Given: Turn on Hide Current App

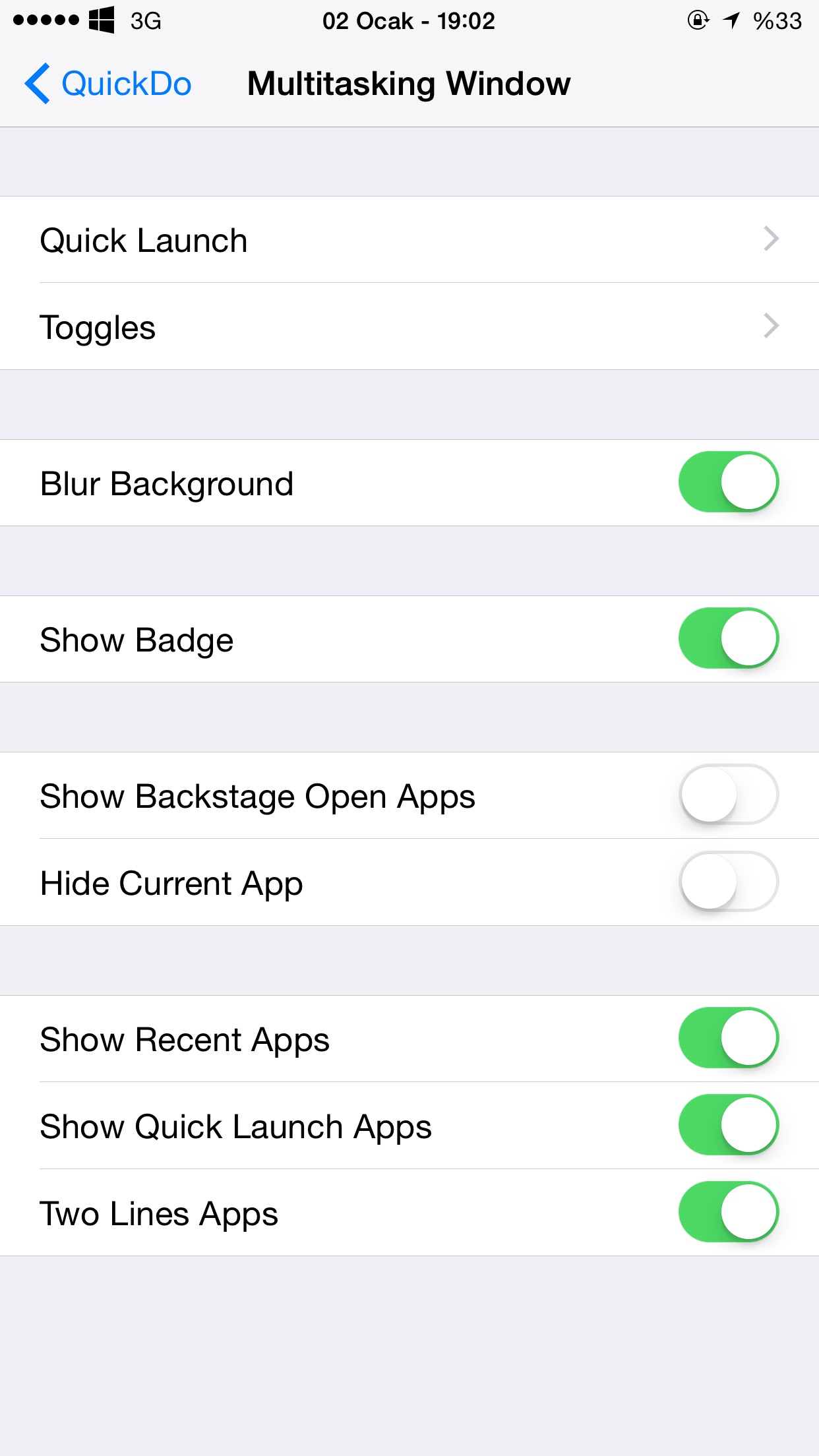Looking at the screenshot, I should 729,882.
